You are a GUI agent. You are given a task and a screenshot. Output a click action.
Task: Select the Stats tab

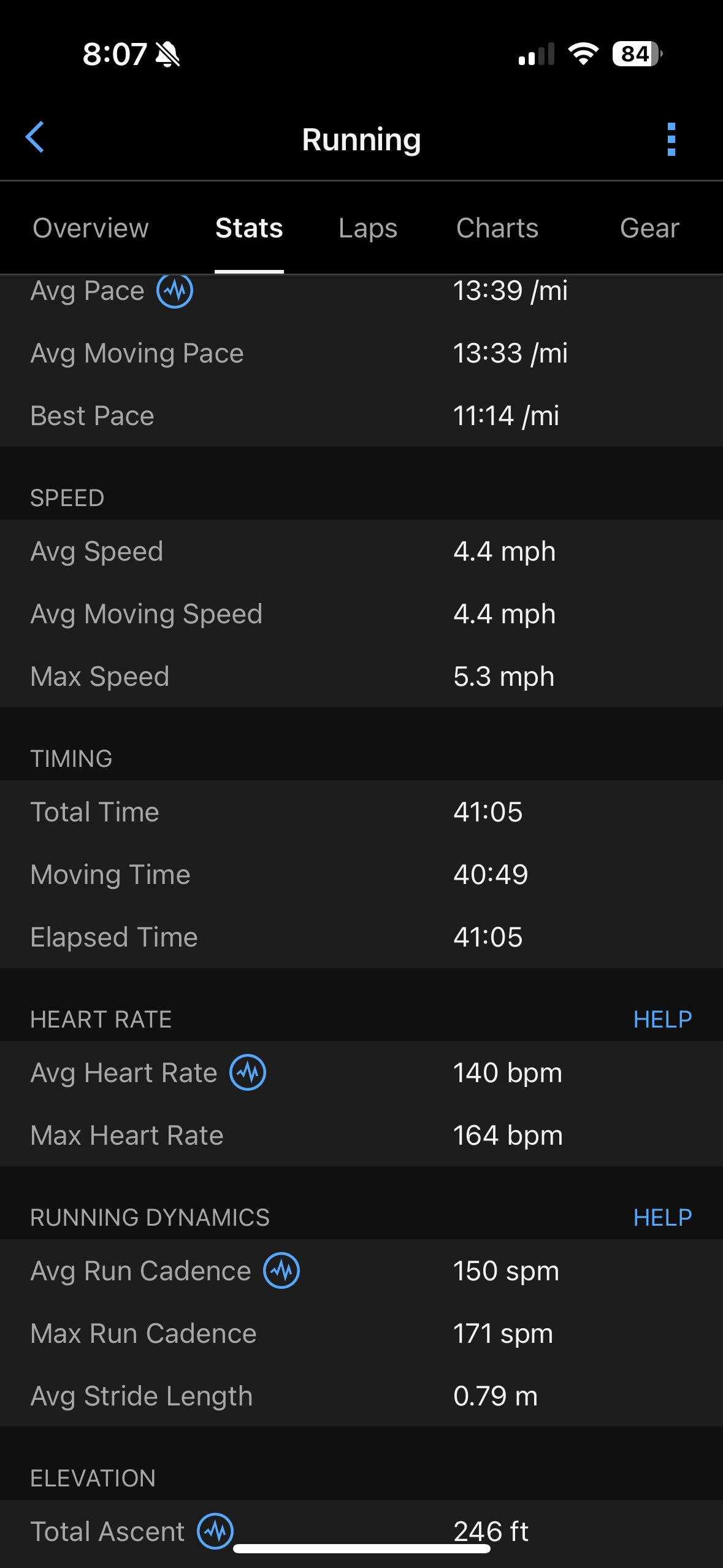249,228
